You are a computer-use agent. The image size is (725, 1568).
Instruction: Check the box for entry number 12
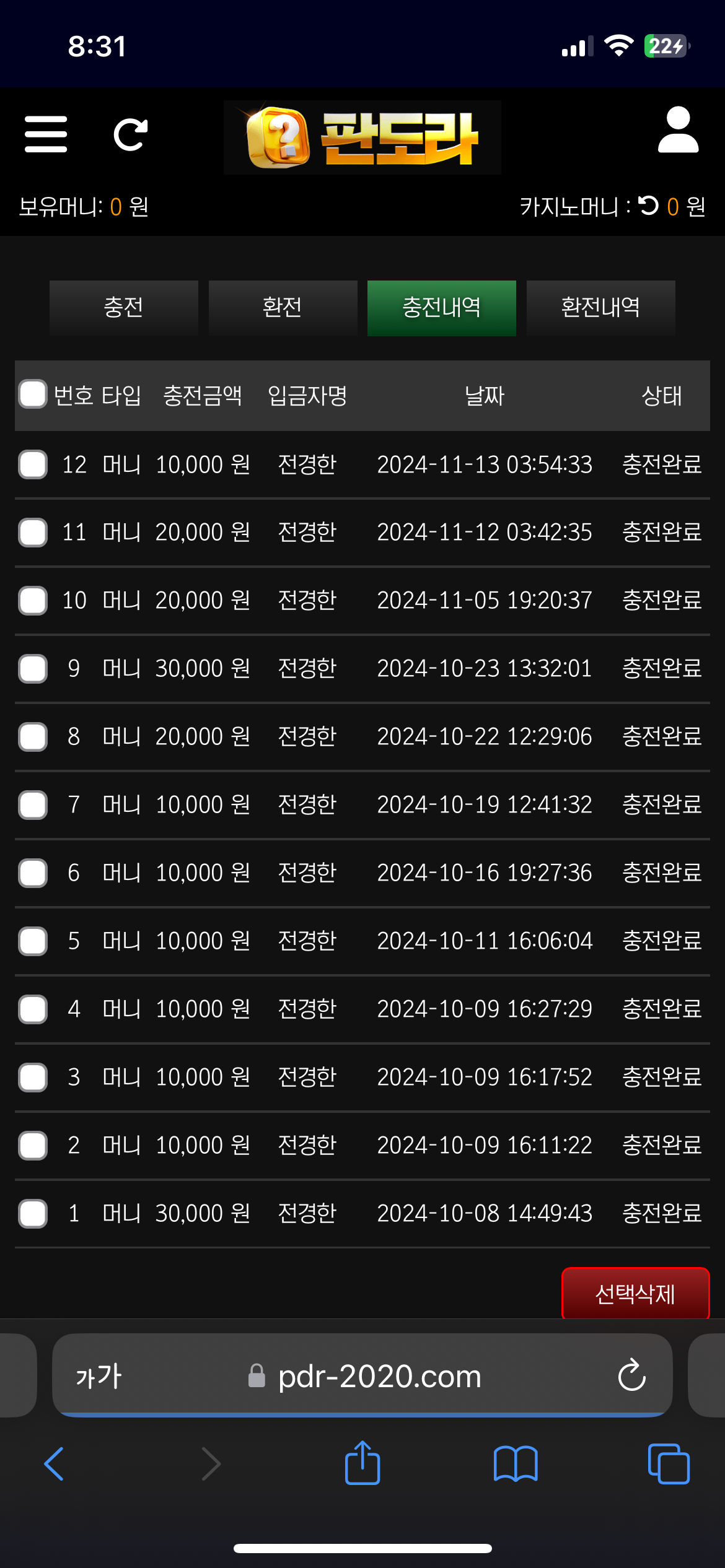pyautogui.click(x=33, y=464)
